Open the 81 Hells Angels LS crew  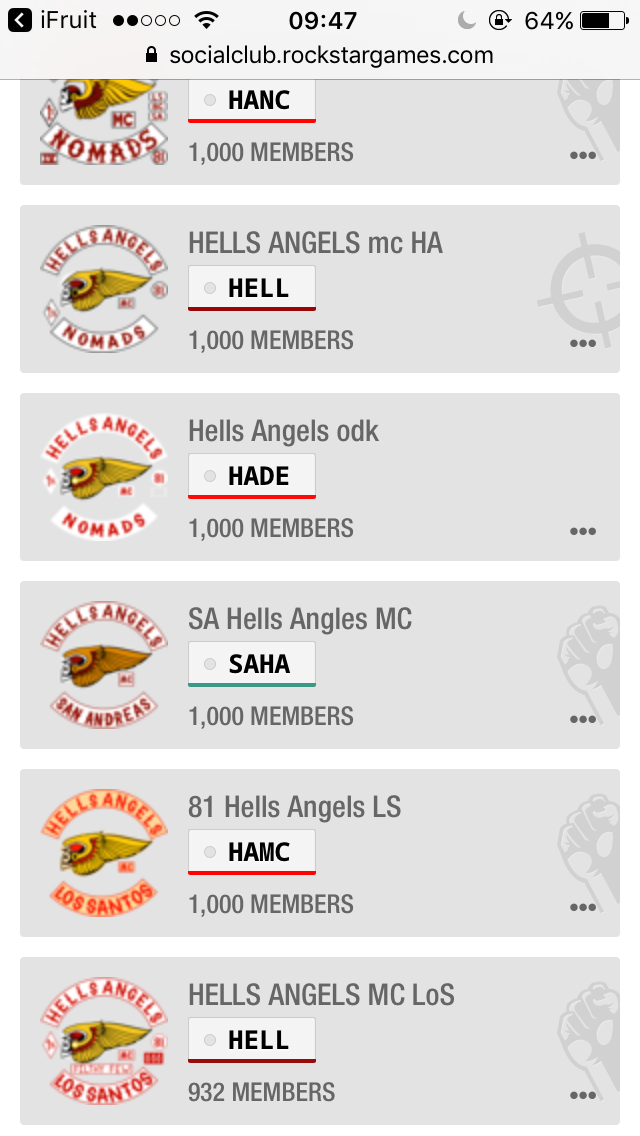pos(294,807)
